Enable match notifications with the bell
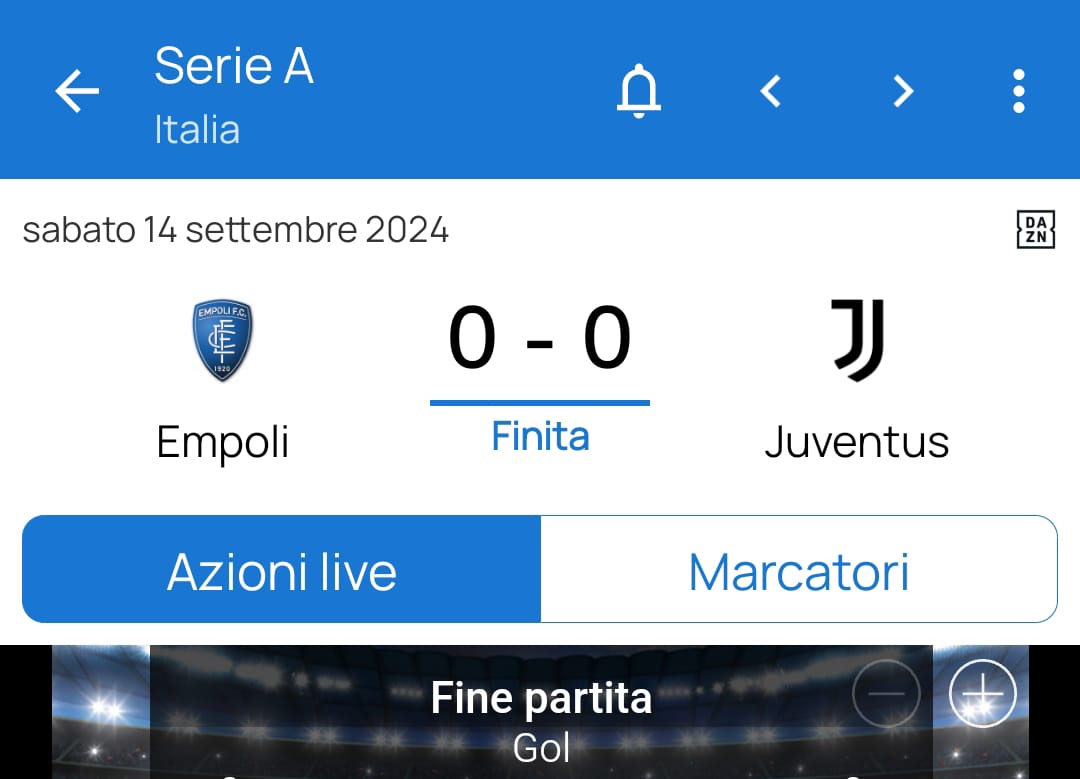Image resolution: width=1080 pixels, height=779 pixels. 638,92
